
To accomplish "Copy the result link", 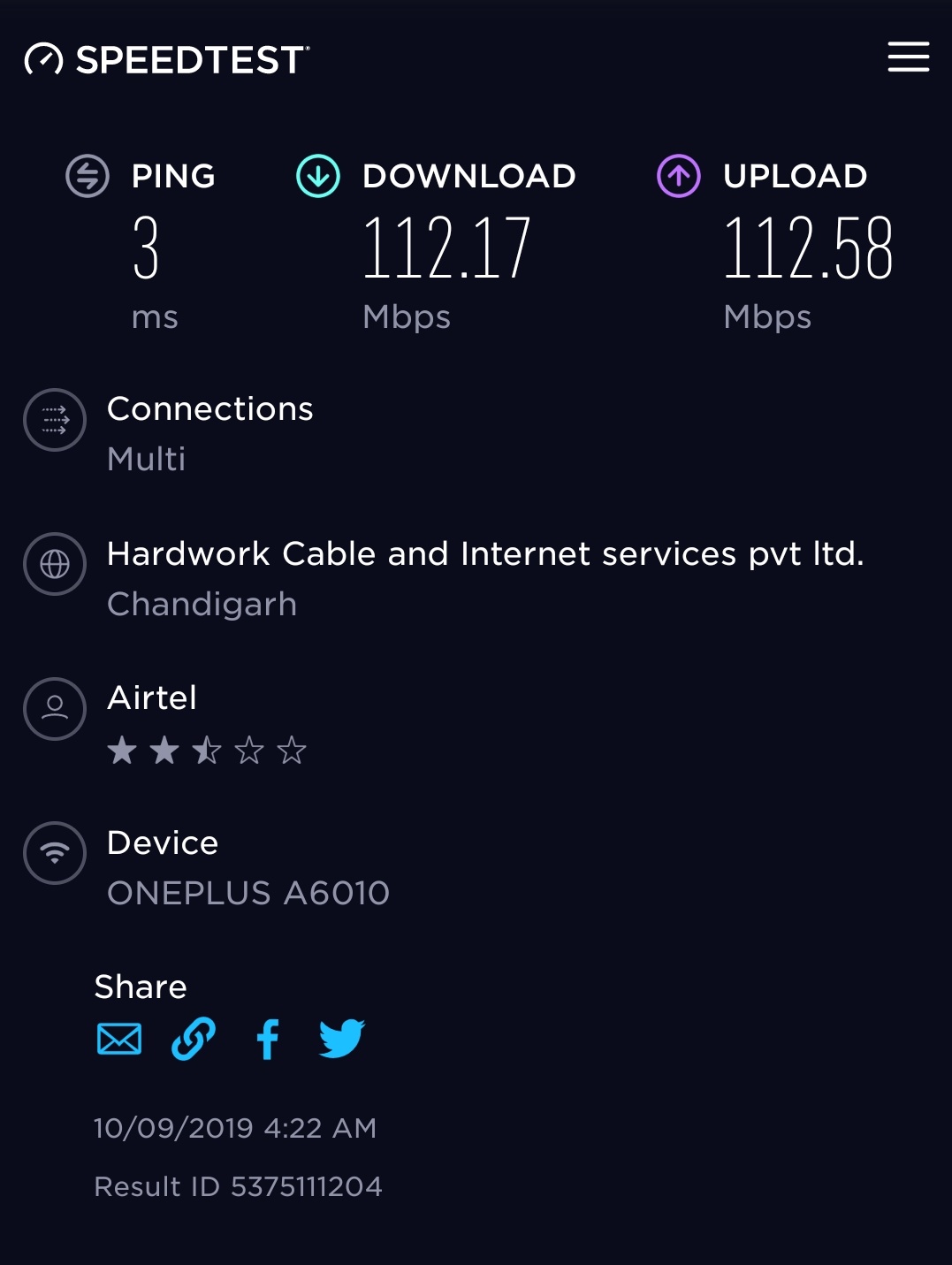I will click(x=194, y=1039).
